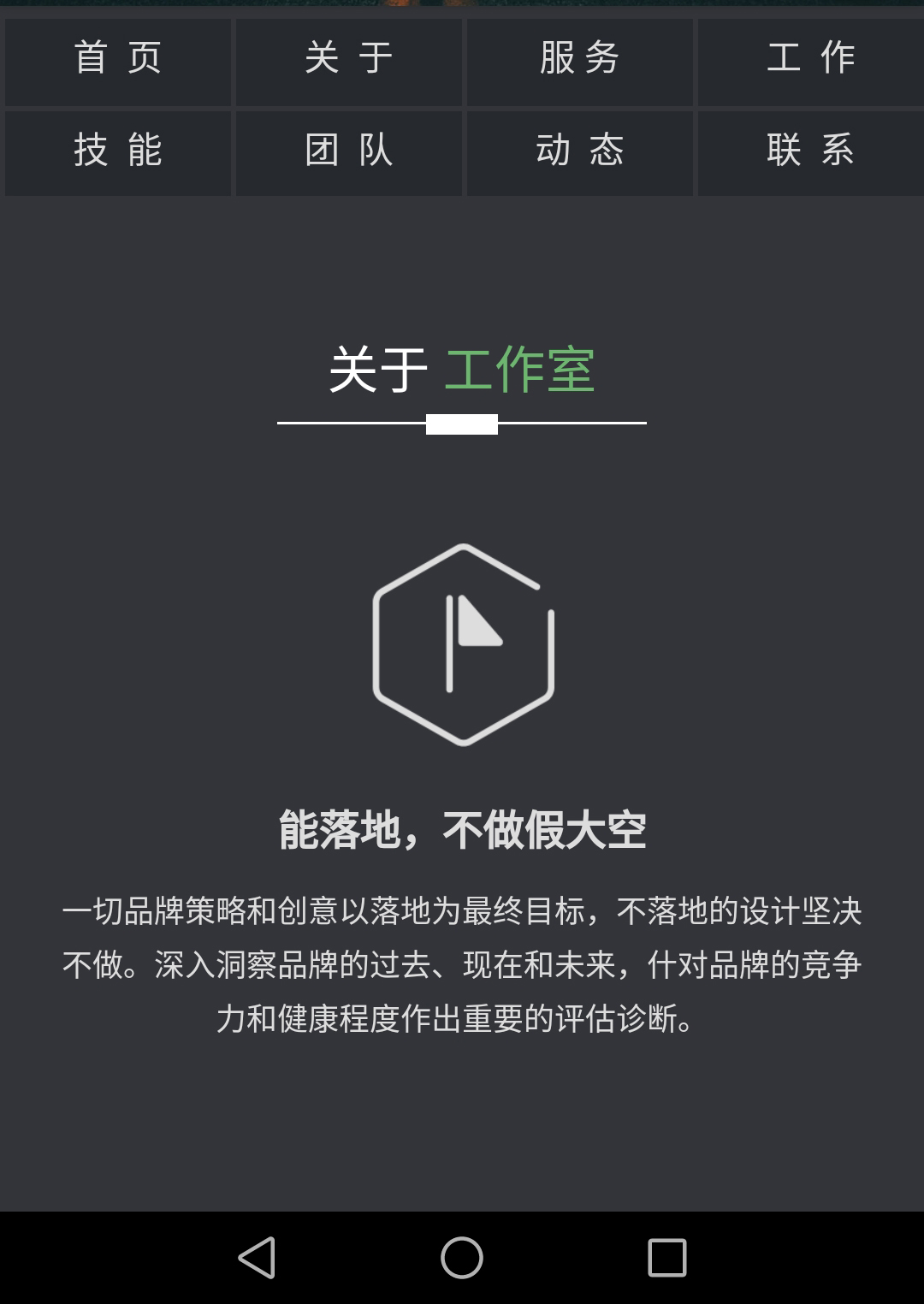Tap the 联系 navigation item
This screenshot has width=924, height=1304.
point(810,152)
